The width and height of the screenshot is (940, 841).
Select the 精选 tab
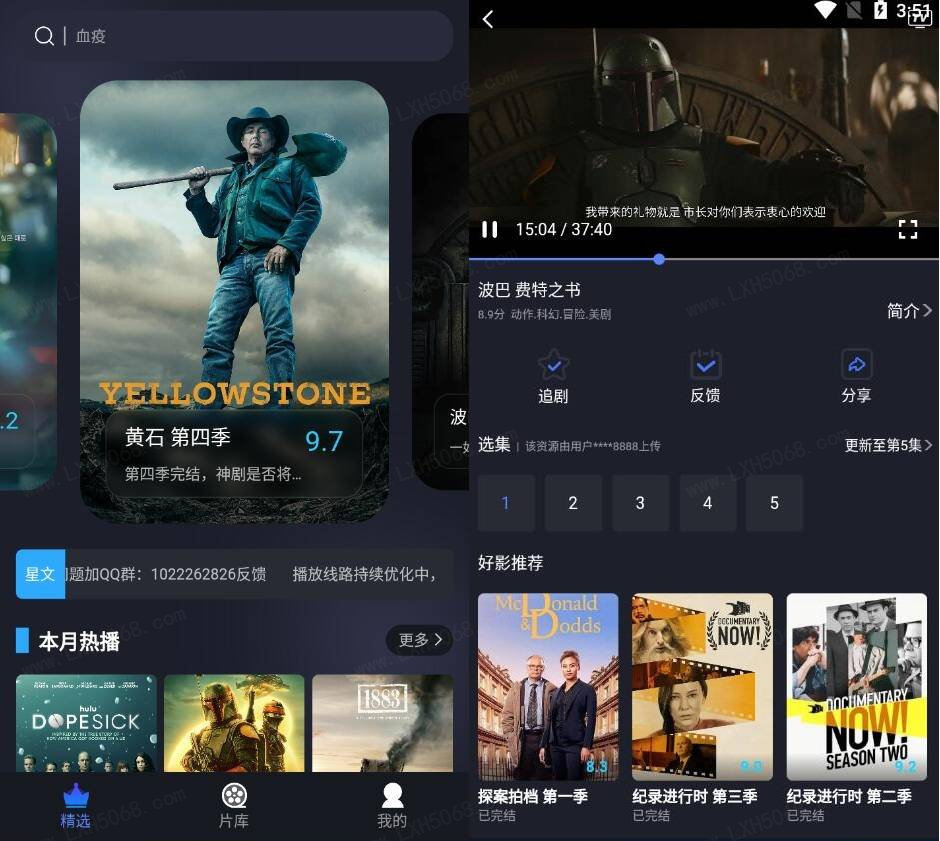tap(76, 805)
